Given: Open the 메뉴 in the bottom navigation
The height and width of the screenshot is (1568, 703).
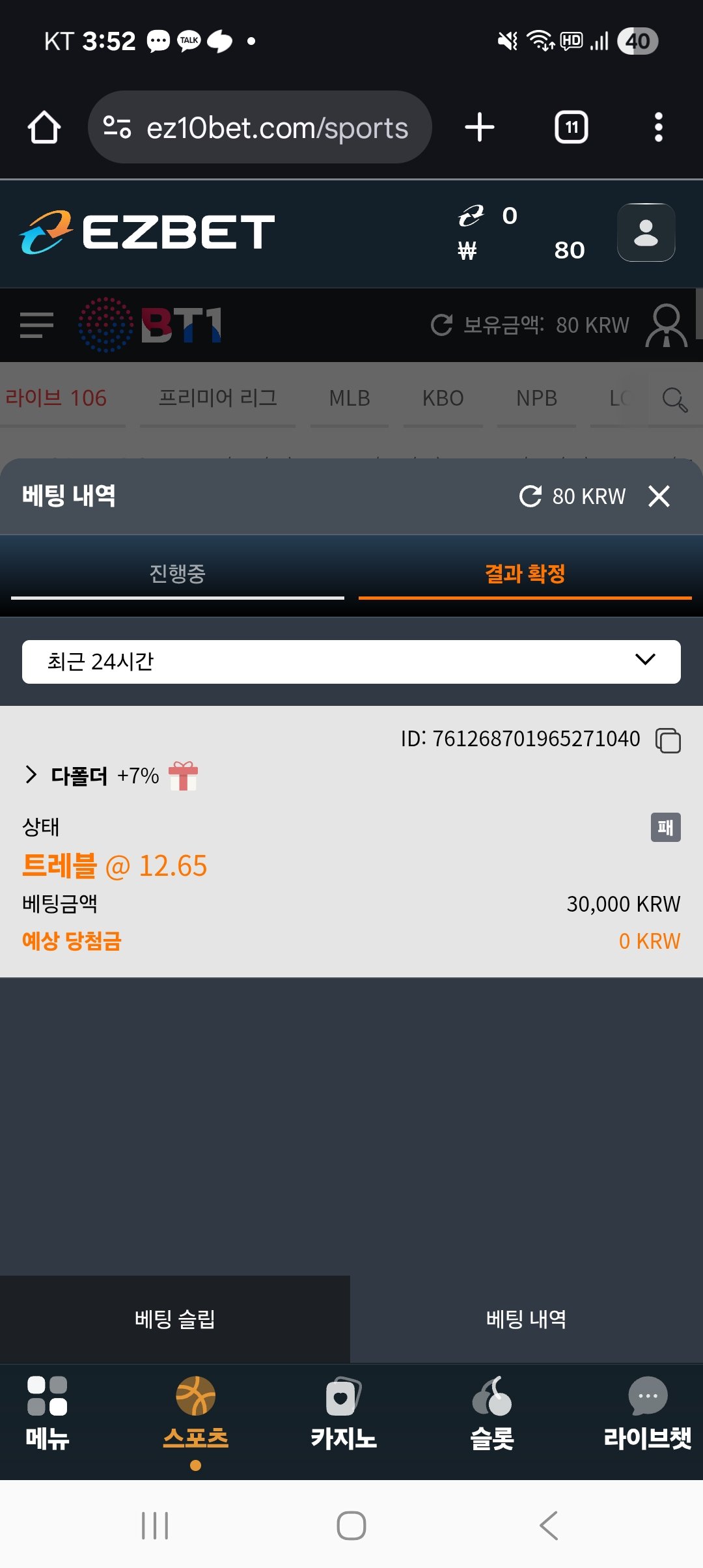Looking at the screenshot, I should pos(47,1412).
